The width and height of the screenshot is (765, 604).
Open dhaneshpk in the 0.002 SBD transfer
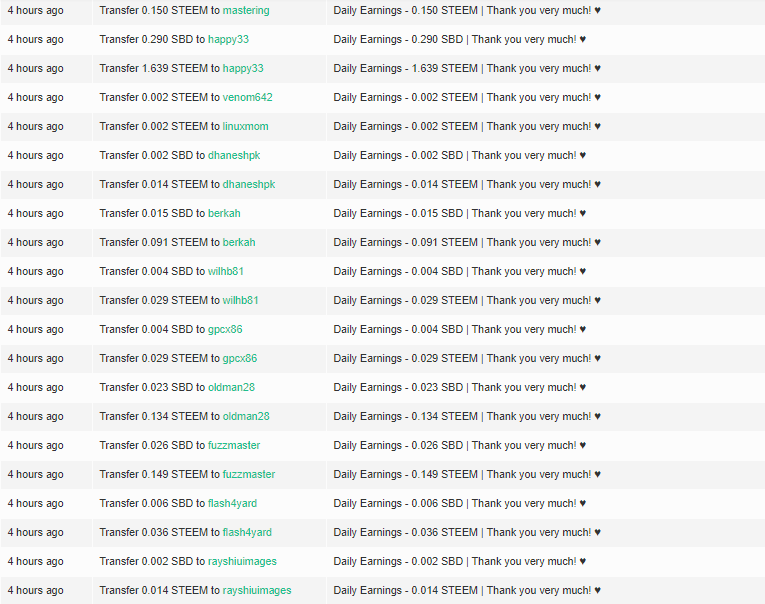pos(234,155)
